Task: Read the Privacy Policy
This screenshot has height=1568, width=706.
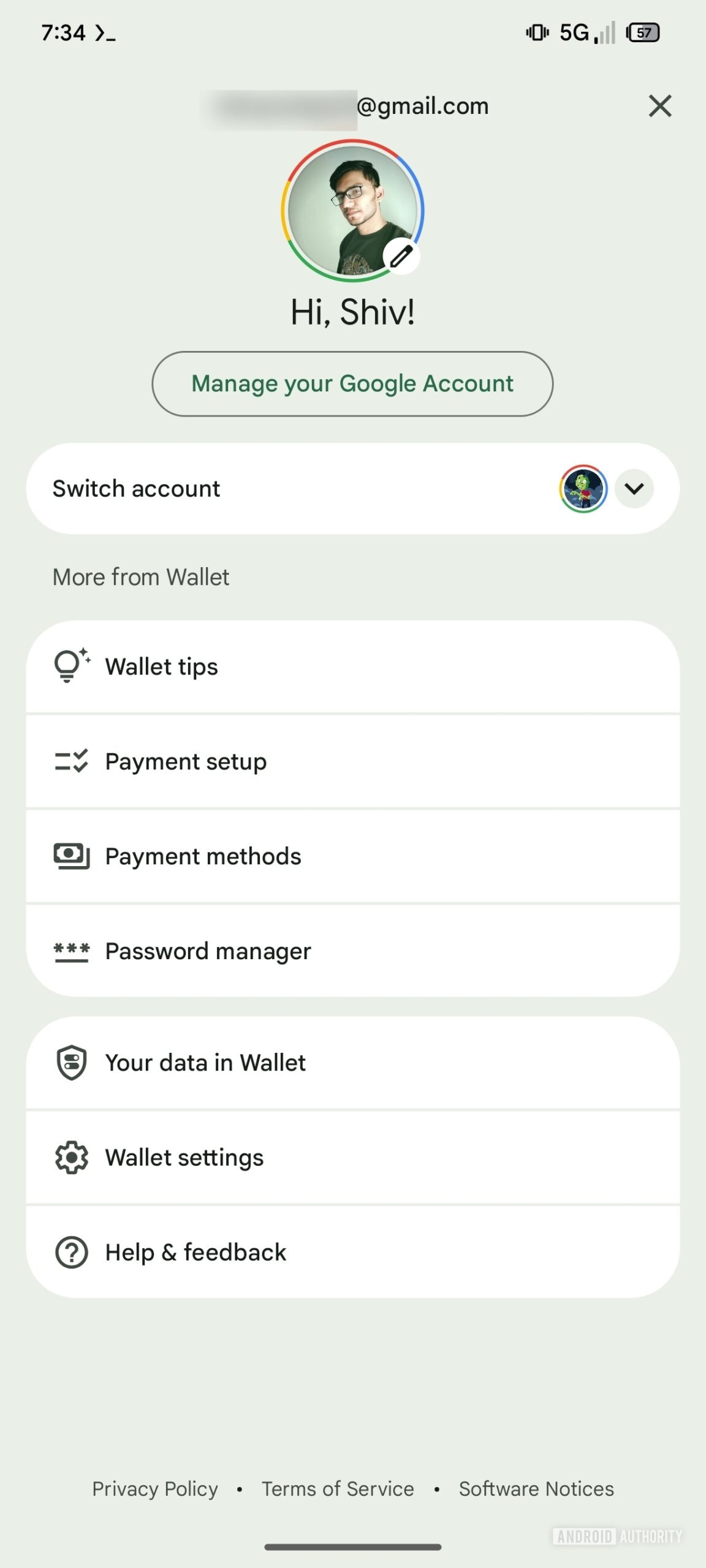Action: point(155,1489)
